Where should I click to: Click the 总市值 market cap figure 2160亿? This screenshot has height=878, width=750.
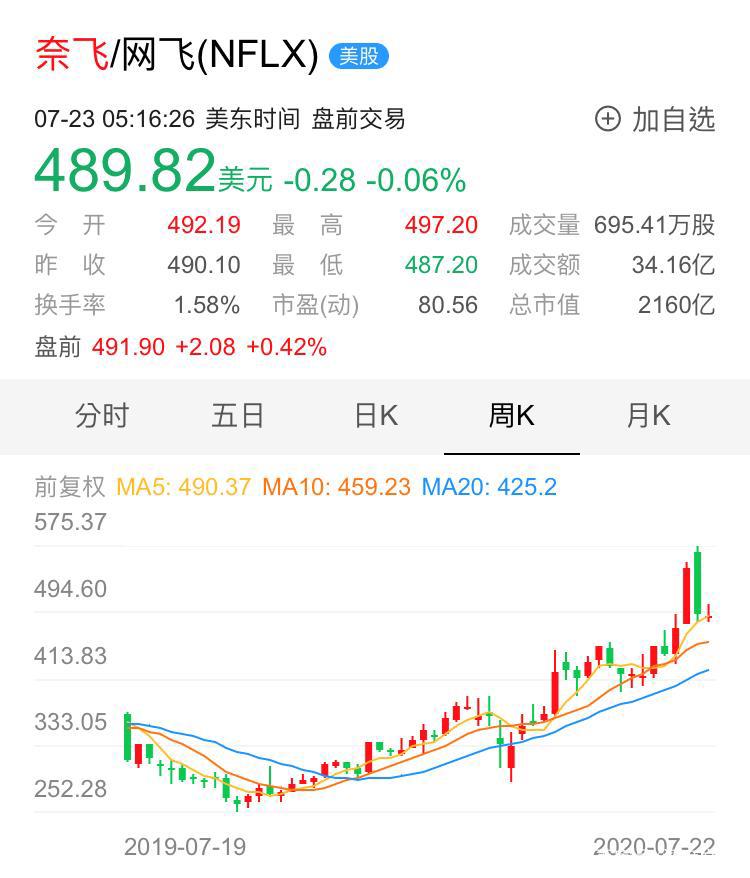pos(680,306)
